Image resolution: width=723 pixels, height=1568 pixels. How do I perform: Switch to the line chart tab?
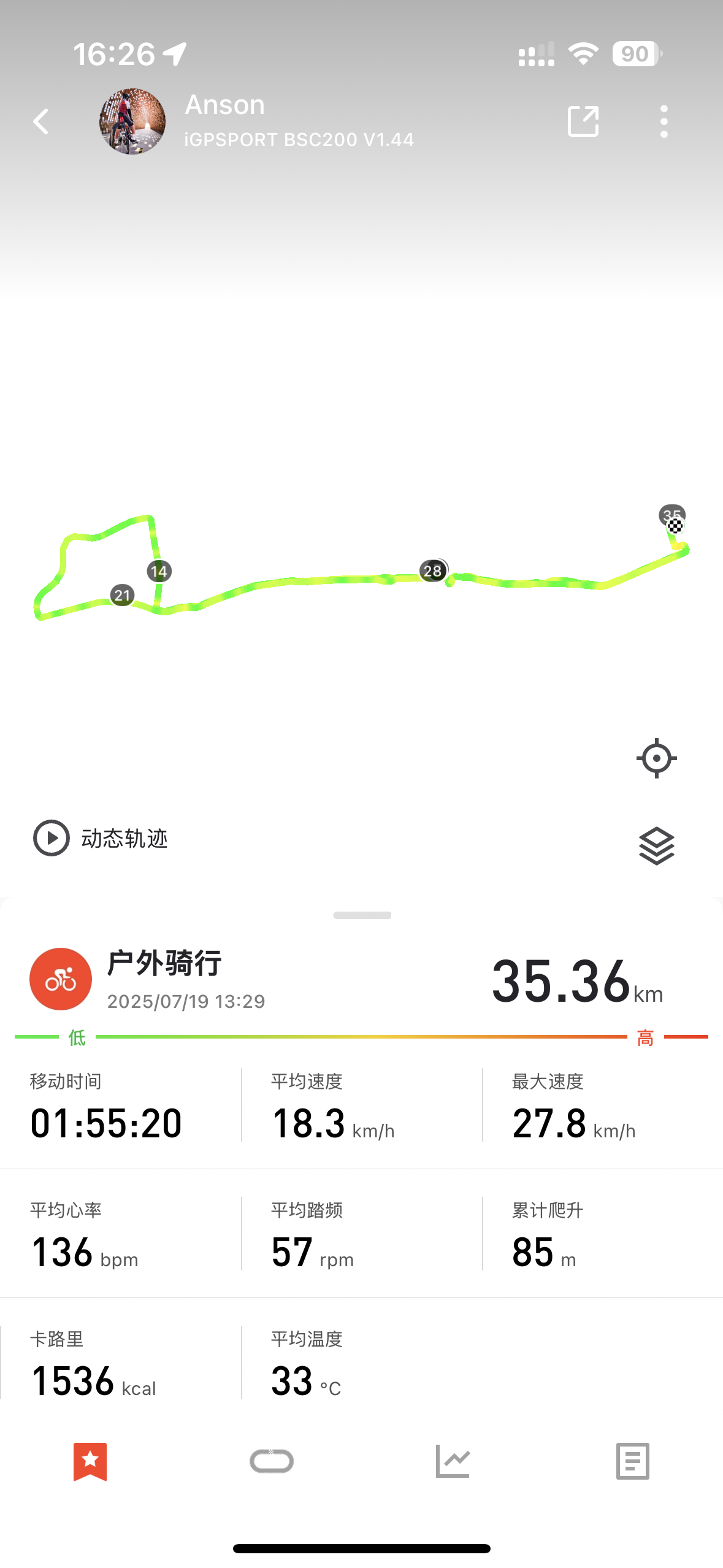[453, 1461]
